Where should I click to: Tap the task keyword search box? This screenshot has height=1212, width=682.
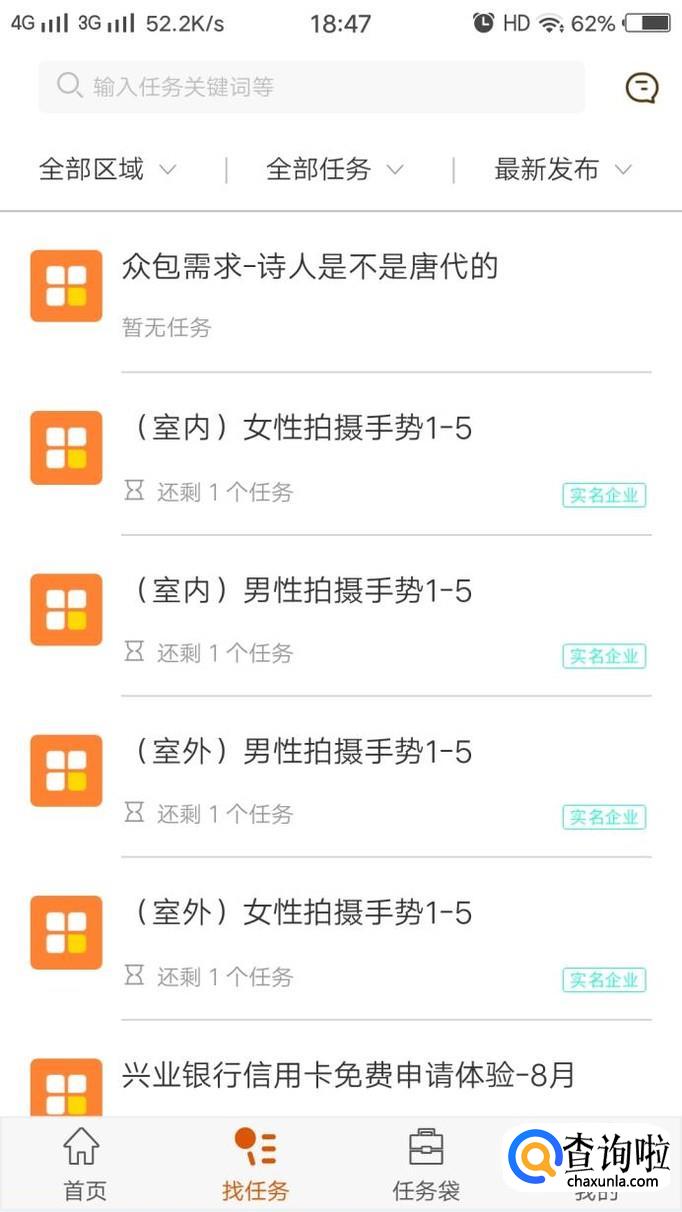(x=310, y=87)
